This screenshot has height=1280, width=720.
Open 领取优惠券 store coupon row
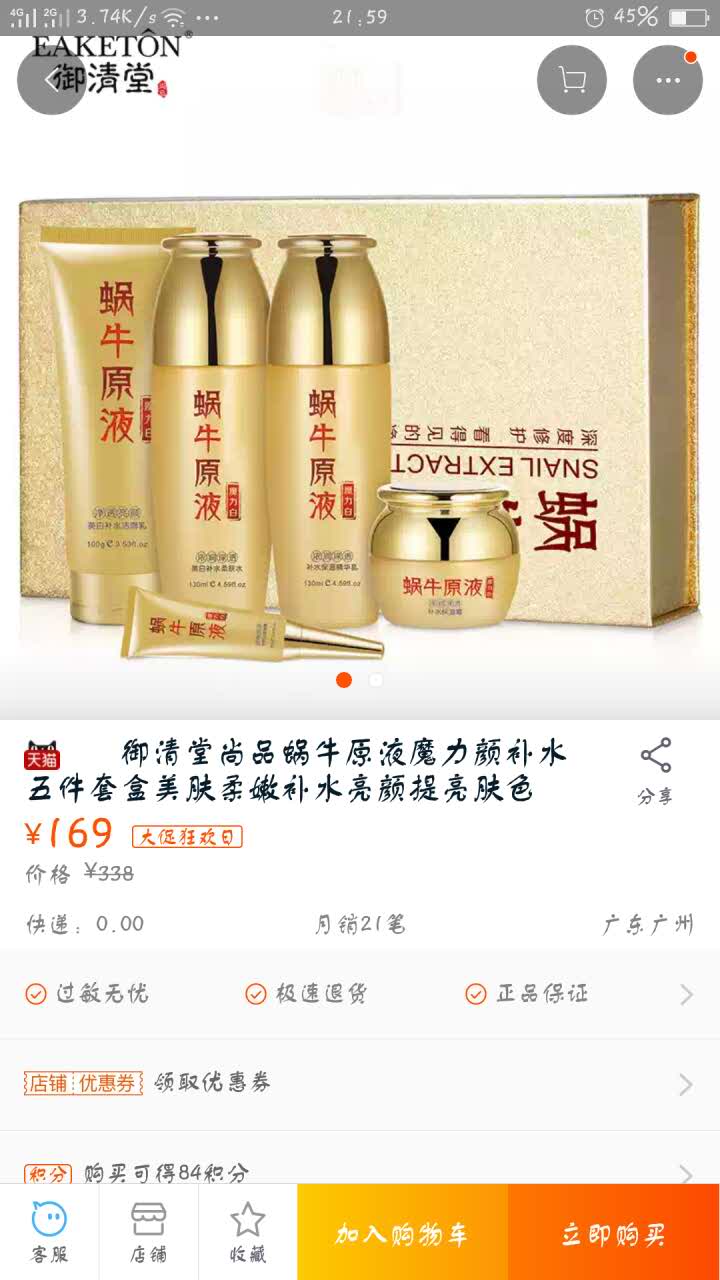[x=360, y=1084]
